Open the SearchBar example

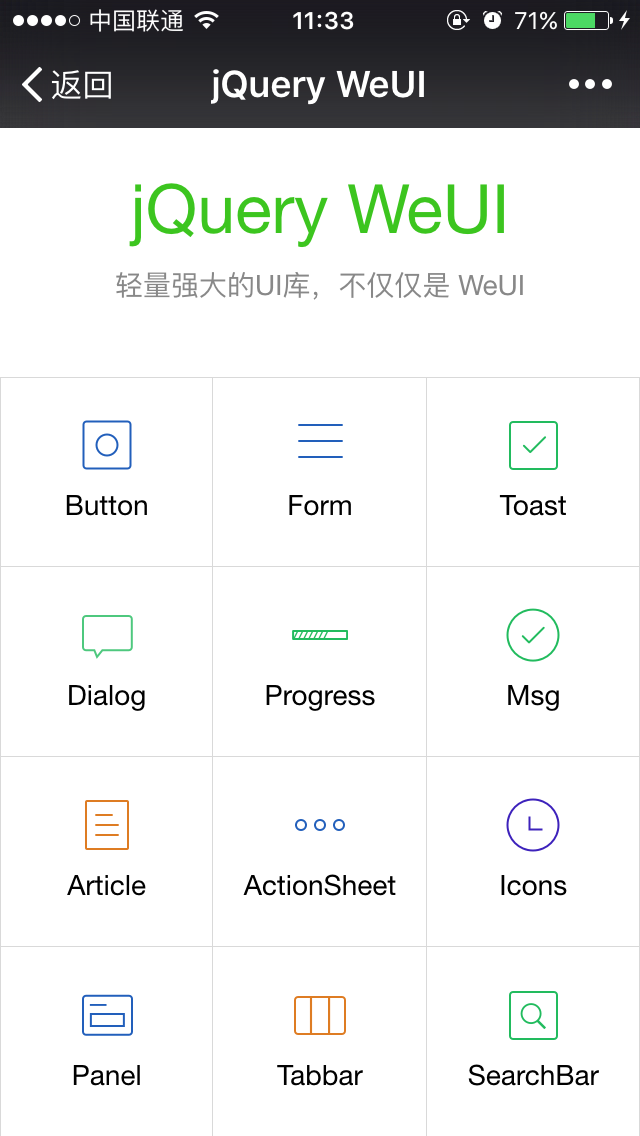point(533,1041)
